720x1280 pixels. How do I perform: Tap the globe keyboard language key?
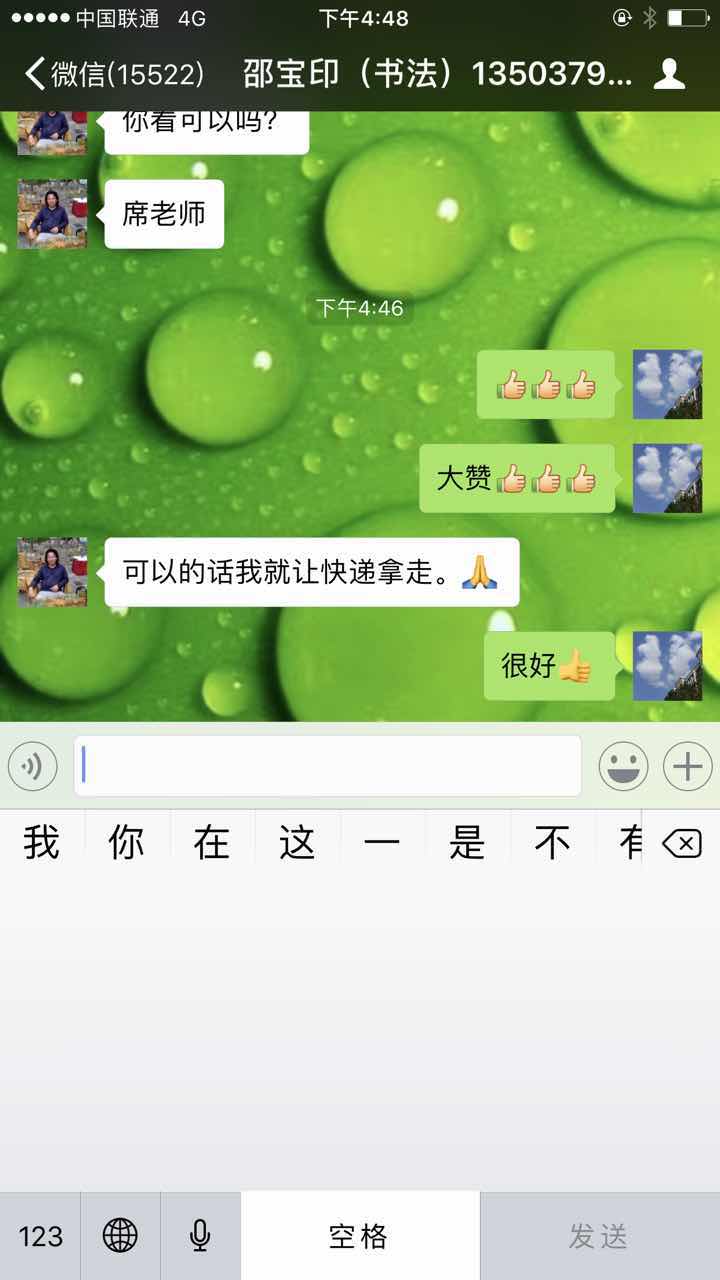120,1236
